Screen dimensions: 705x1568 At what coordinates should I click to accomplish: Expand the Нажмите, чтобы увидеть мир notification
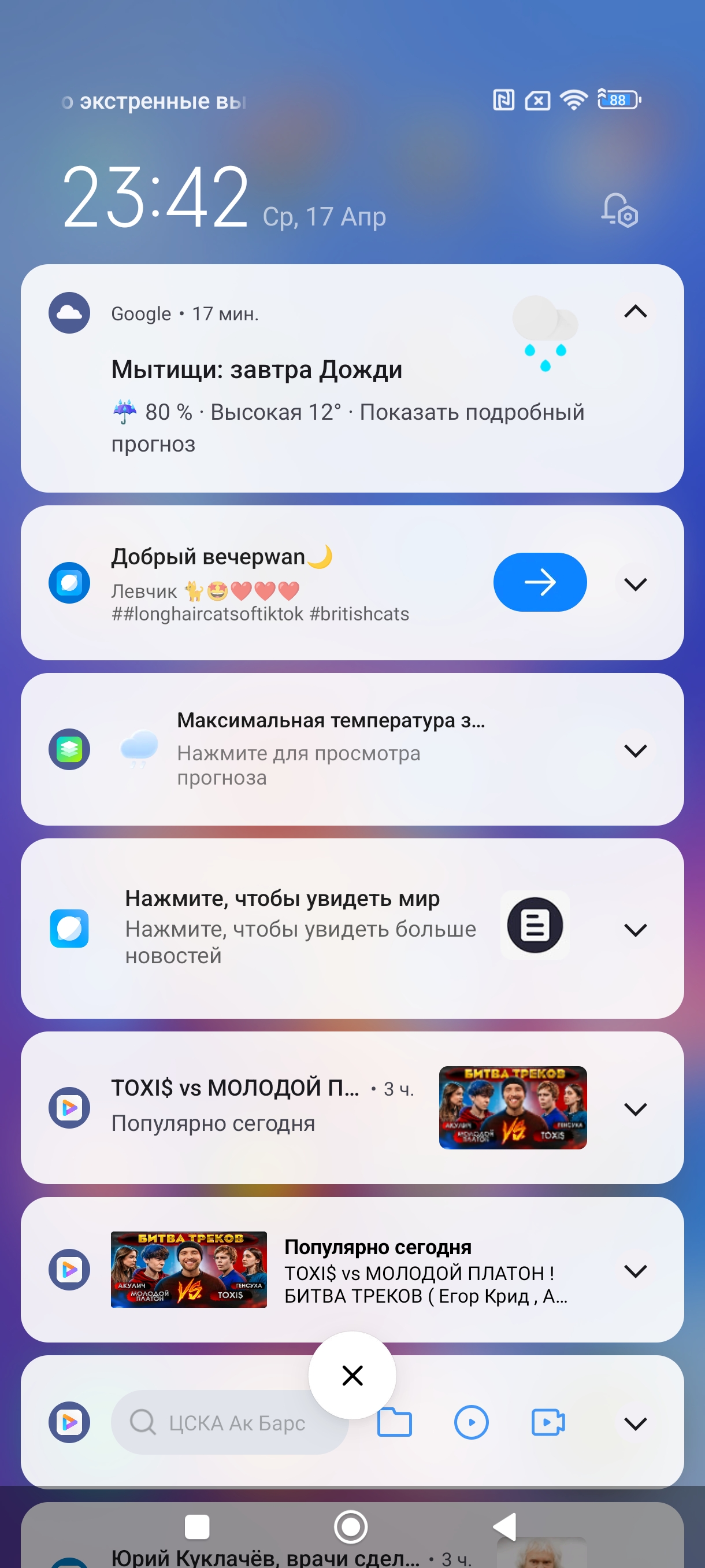pyautogui.click(x=635, y=930)
